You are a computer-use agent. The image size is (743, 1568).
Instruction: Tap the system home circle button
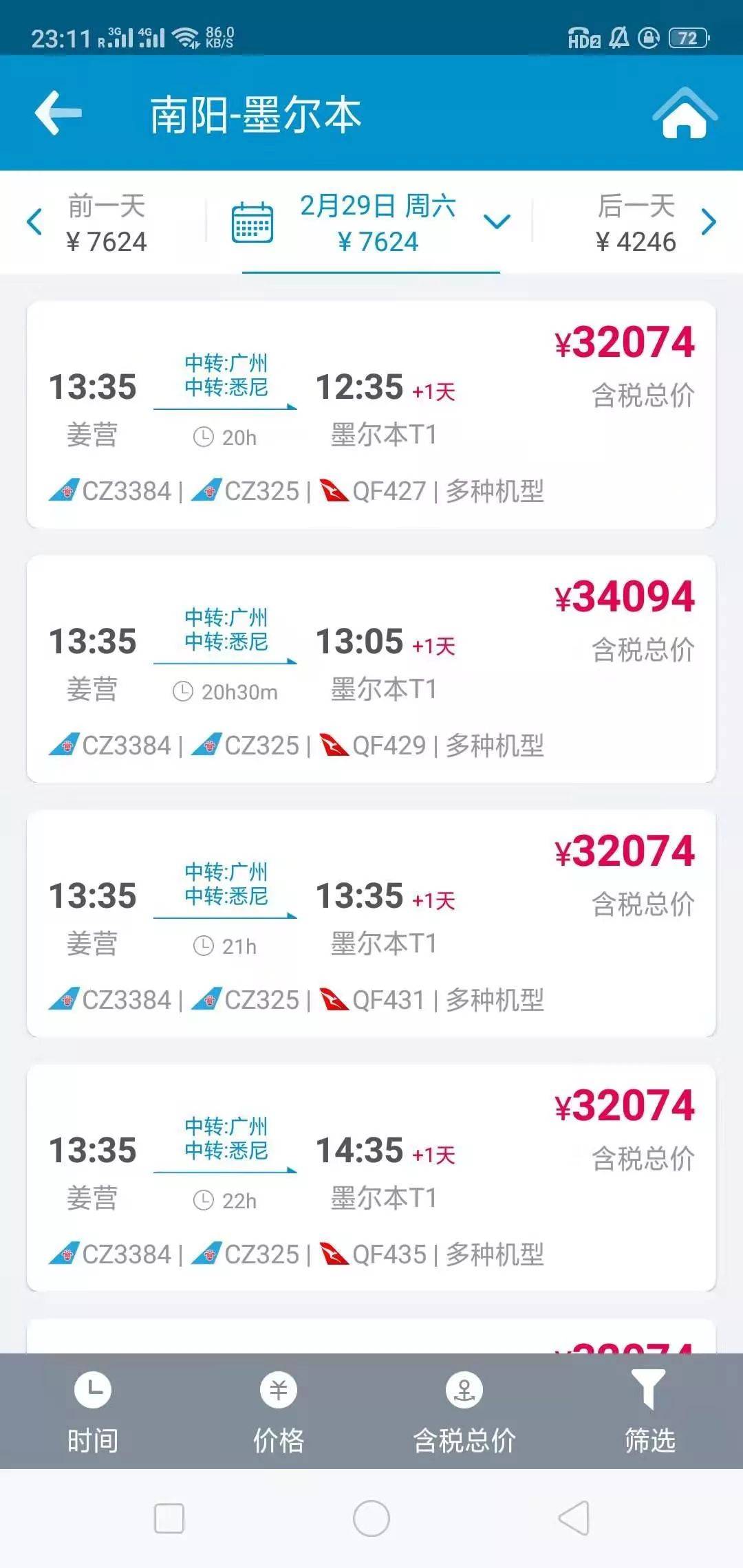[371, 1518]
